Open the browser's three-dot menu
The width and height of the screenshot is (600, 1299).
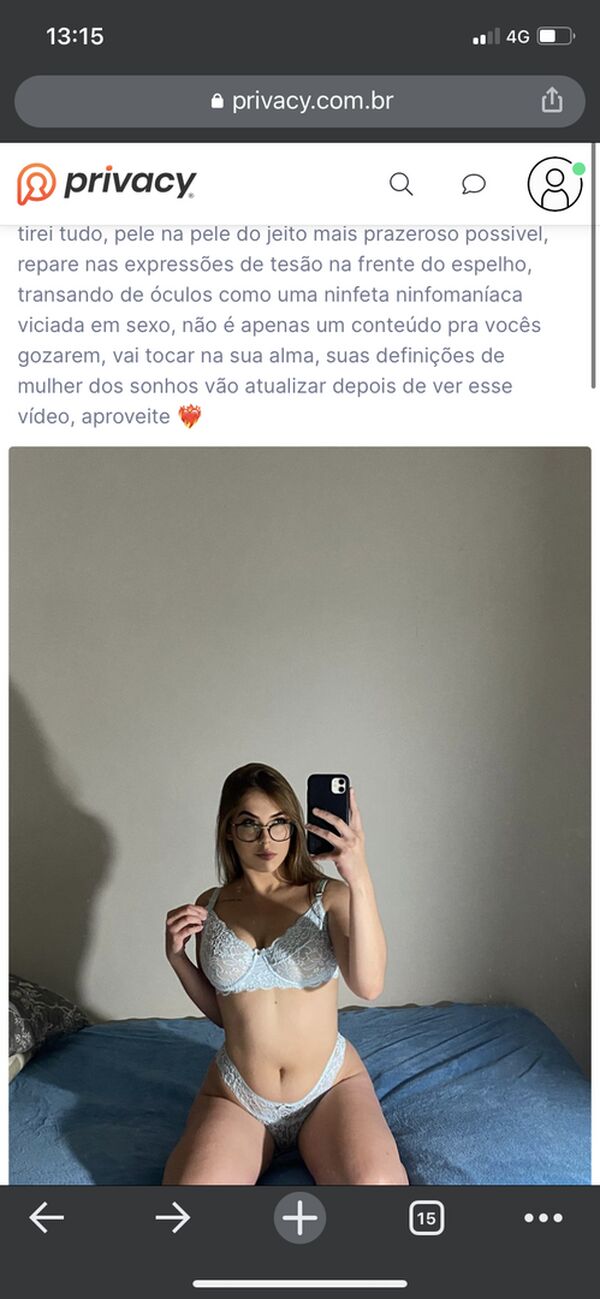(543, 1217)
